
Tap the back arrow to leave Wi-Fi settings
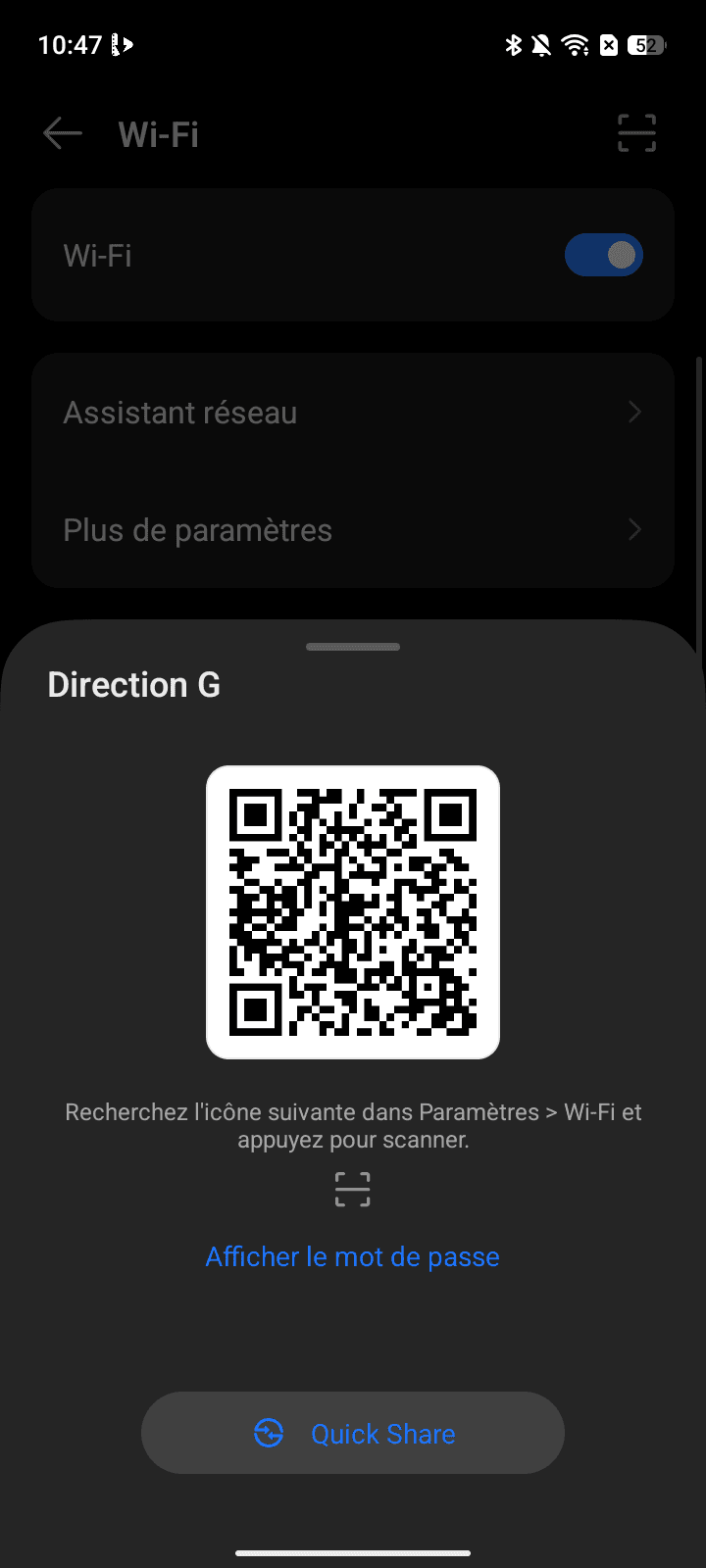point(61,132)
